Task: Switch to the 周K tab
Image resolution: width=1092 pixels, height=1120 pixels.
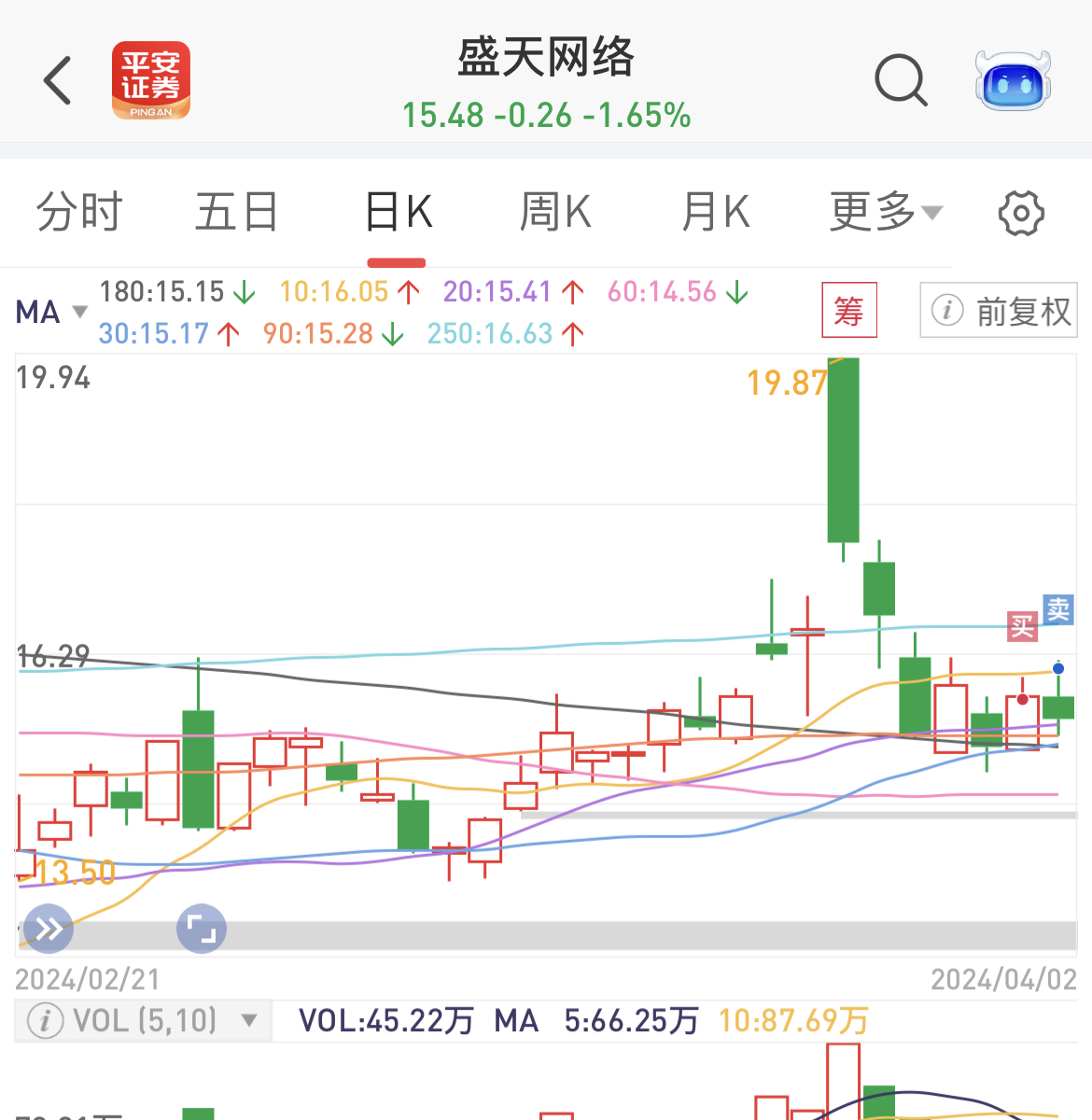Action: click(556, 213)
